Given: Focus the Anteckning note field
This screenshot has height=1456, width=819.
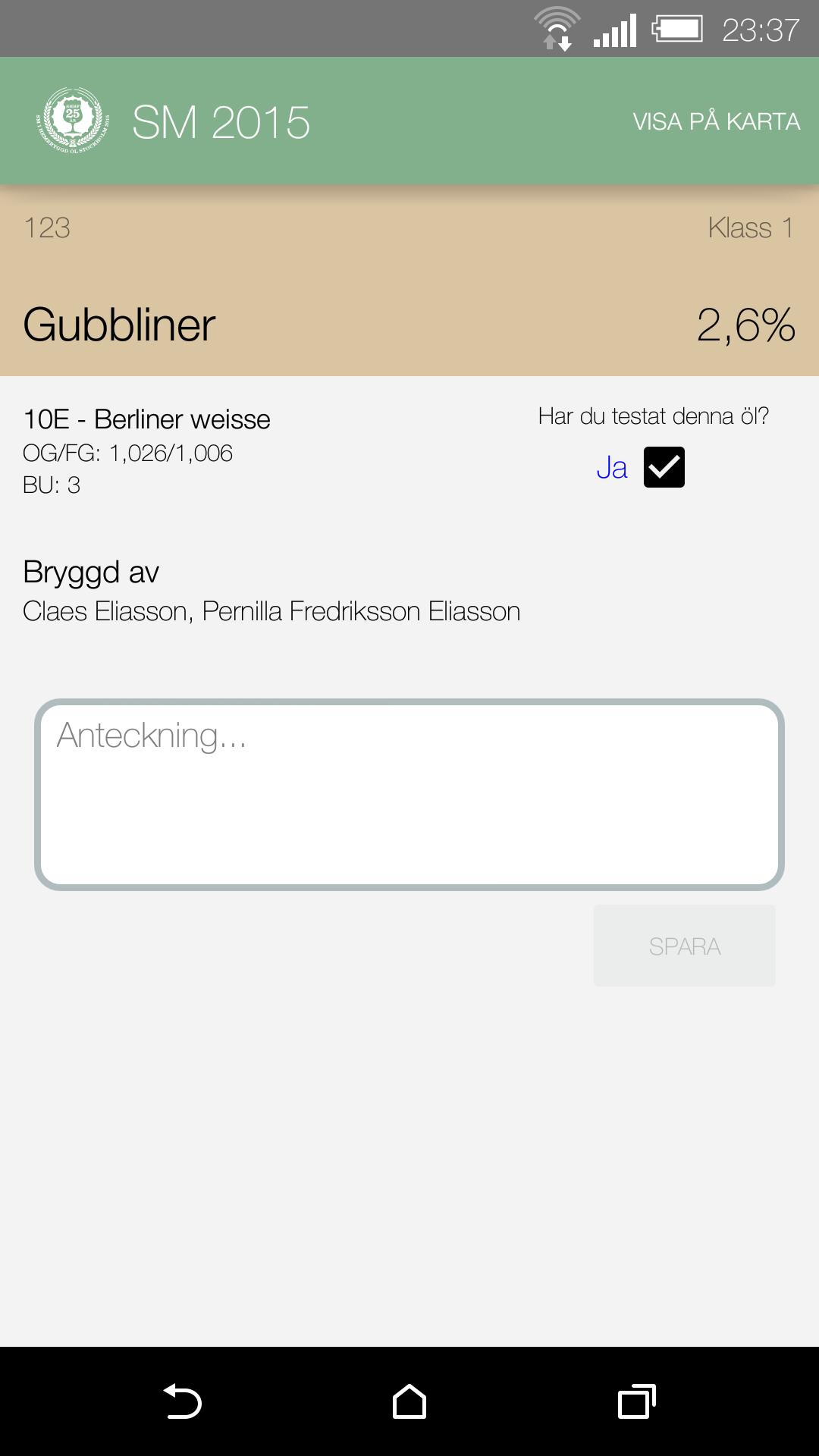Looking at the screenshot, I should click(x=409, y=794).
